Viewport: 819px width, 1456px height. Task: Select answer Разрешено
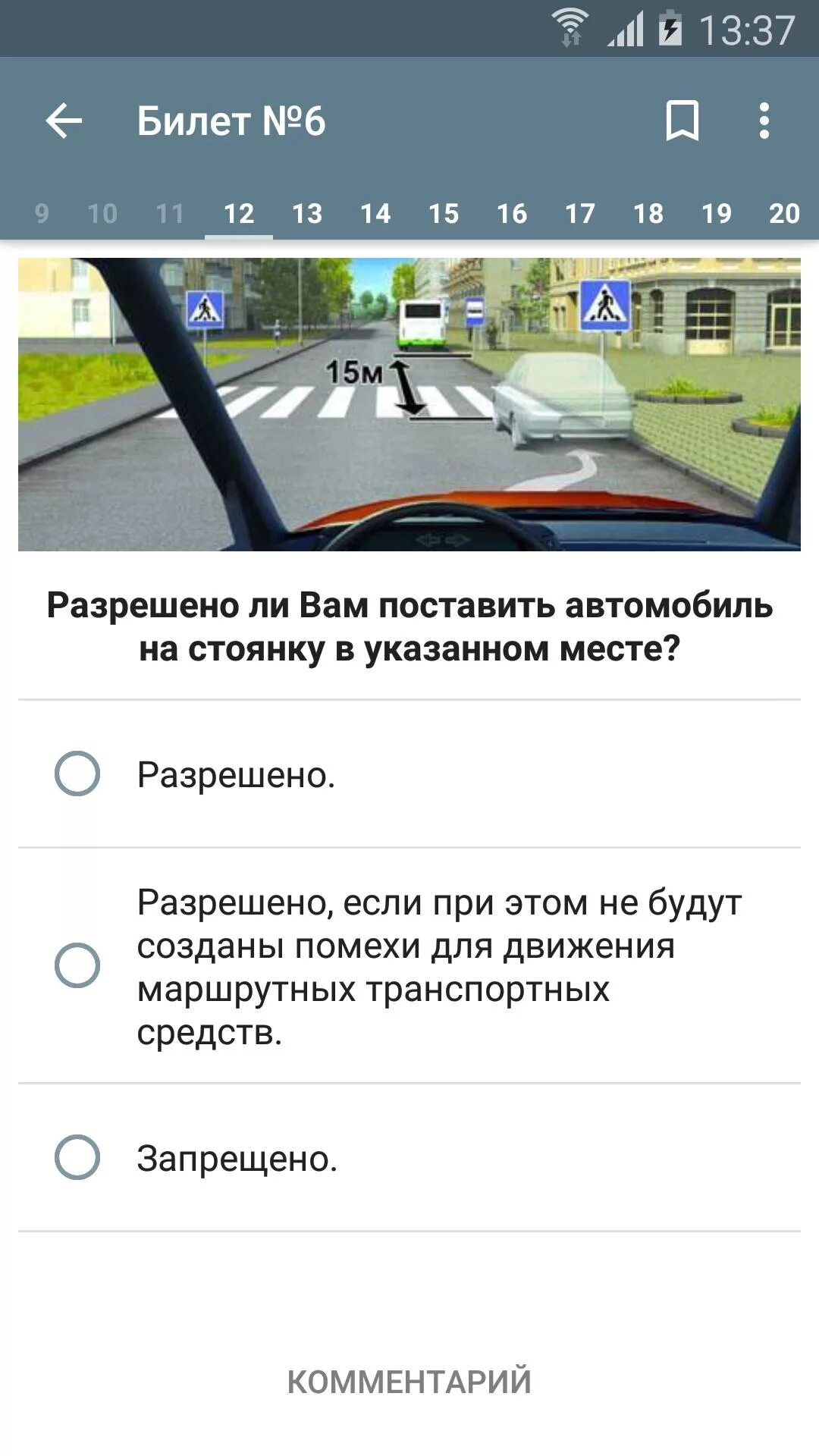77,773
